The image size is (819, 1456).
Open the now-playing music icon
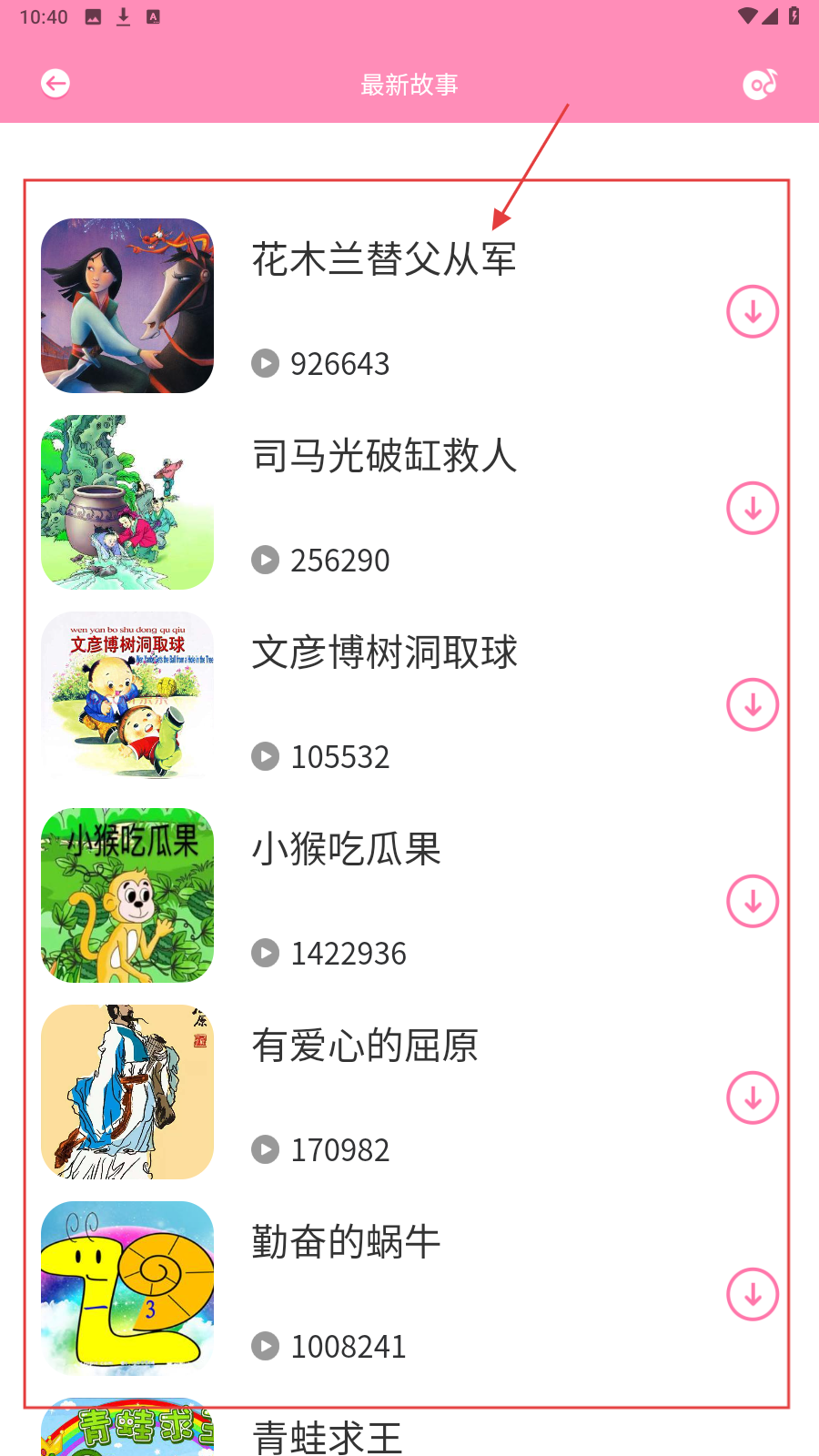coord(760,84)
